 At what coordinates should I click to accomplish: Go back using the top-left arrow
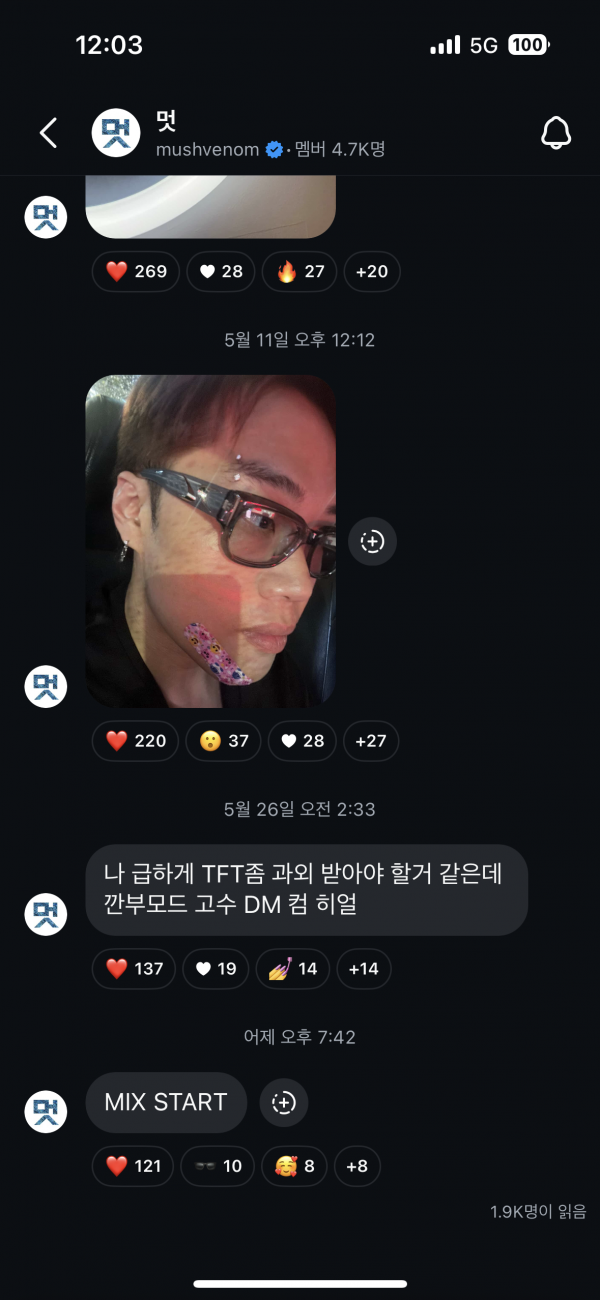tap(48, 133)
